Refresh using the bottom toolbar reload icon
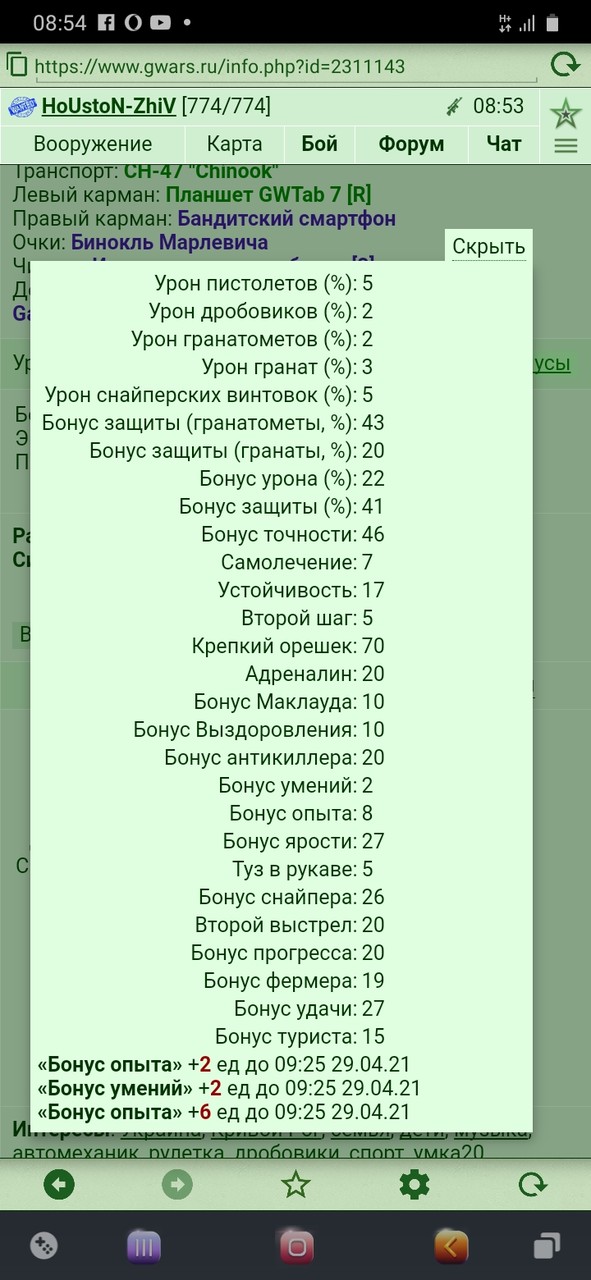The image size is (591, 1280). click(x=532, y=1185)
